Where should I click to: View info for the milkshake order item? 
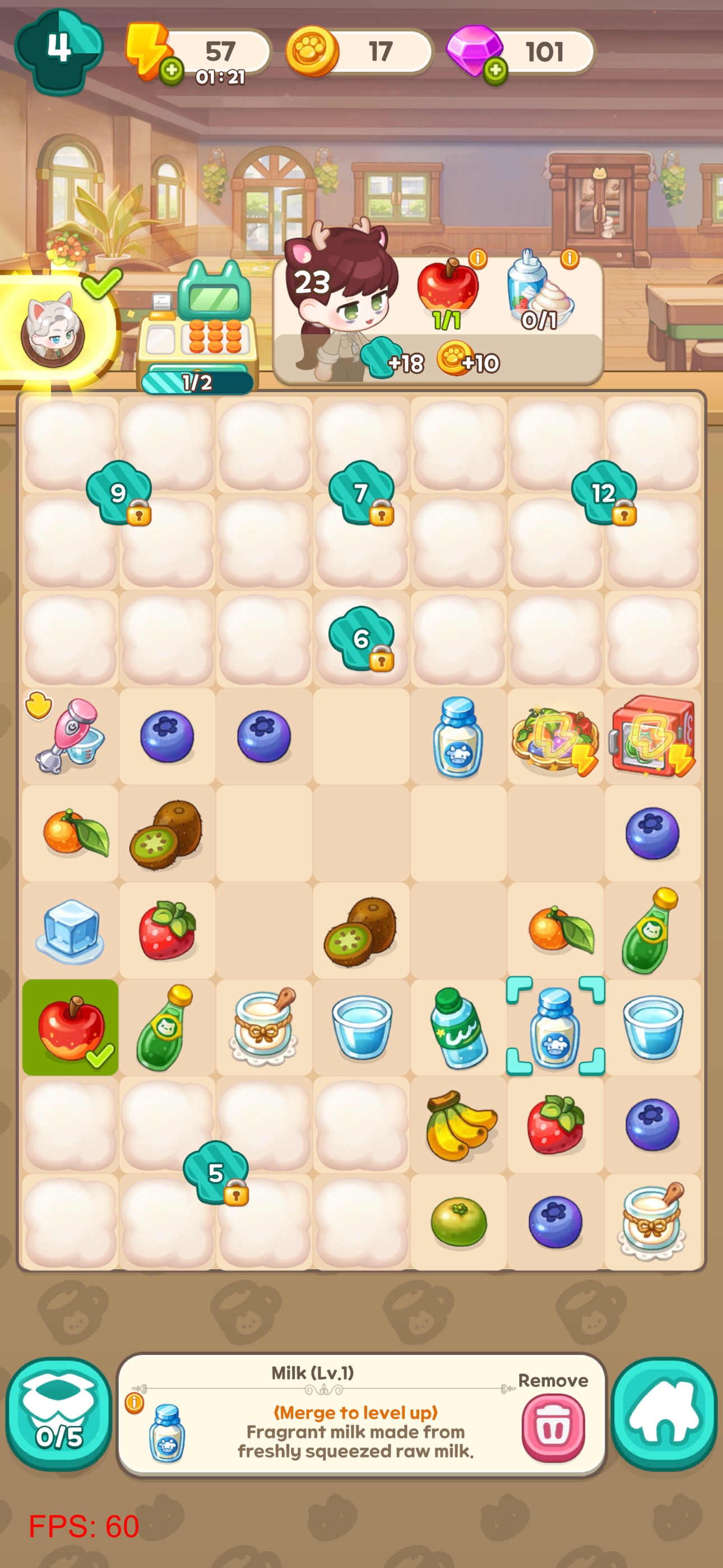(569, 259)
